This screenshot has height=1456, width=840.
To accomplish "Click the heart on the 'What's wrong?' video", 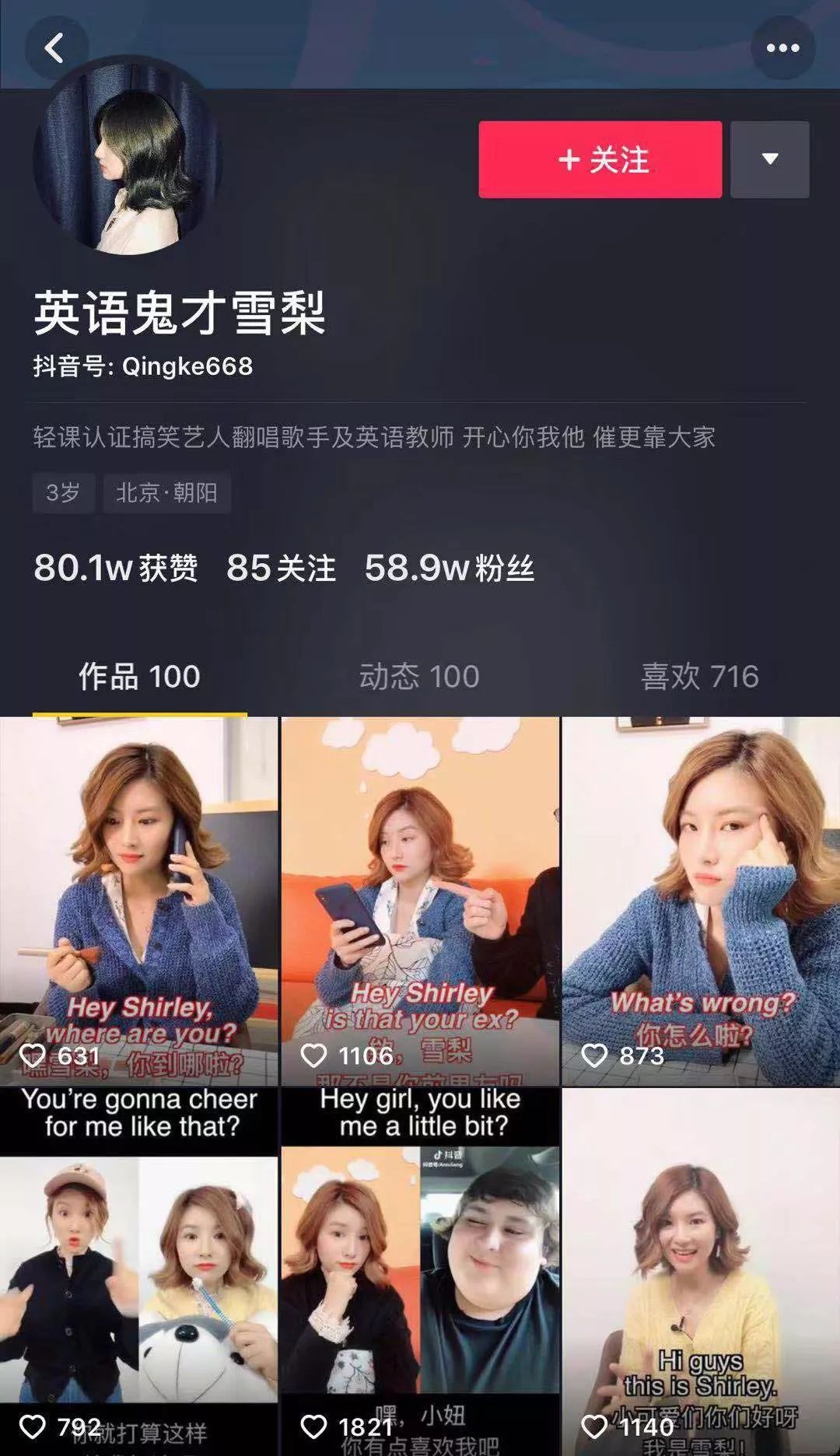I will [x=596, y=1055].
